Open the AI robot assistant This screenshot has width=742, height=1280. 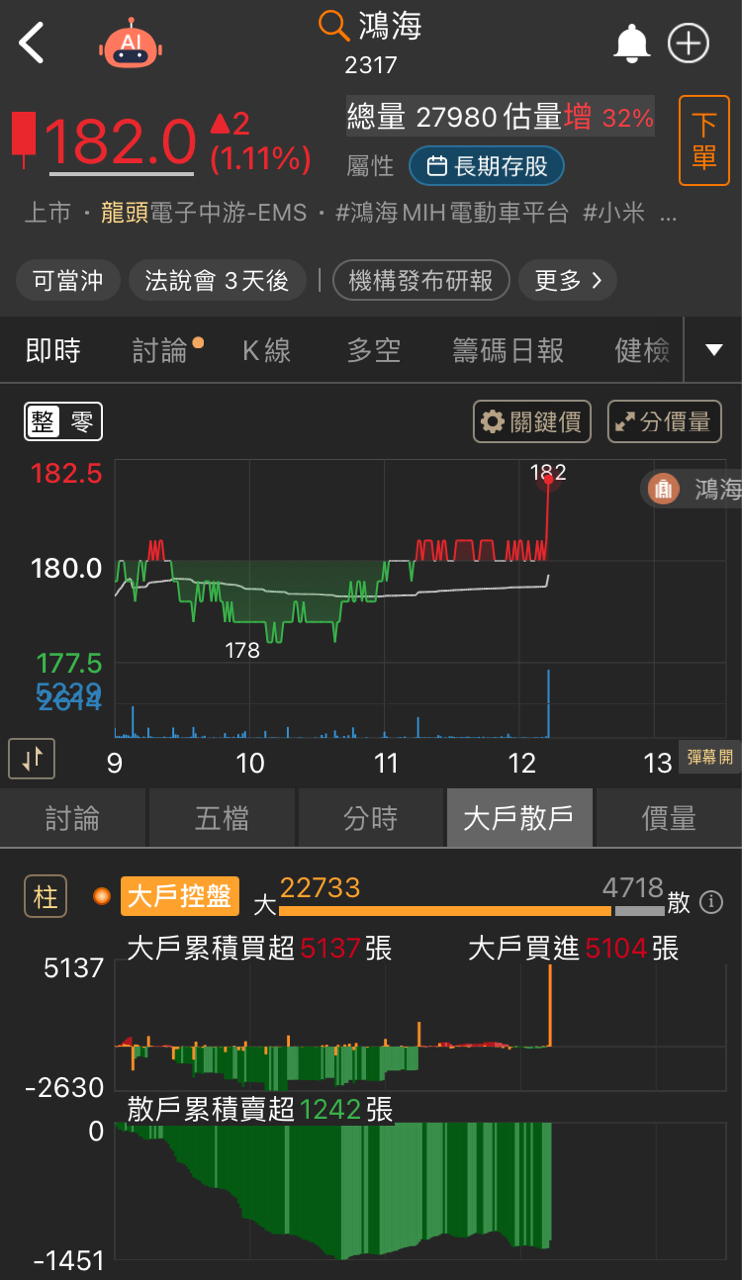[x=130, y=44]
